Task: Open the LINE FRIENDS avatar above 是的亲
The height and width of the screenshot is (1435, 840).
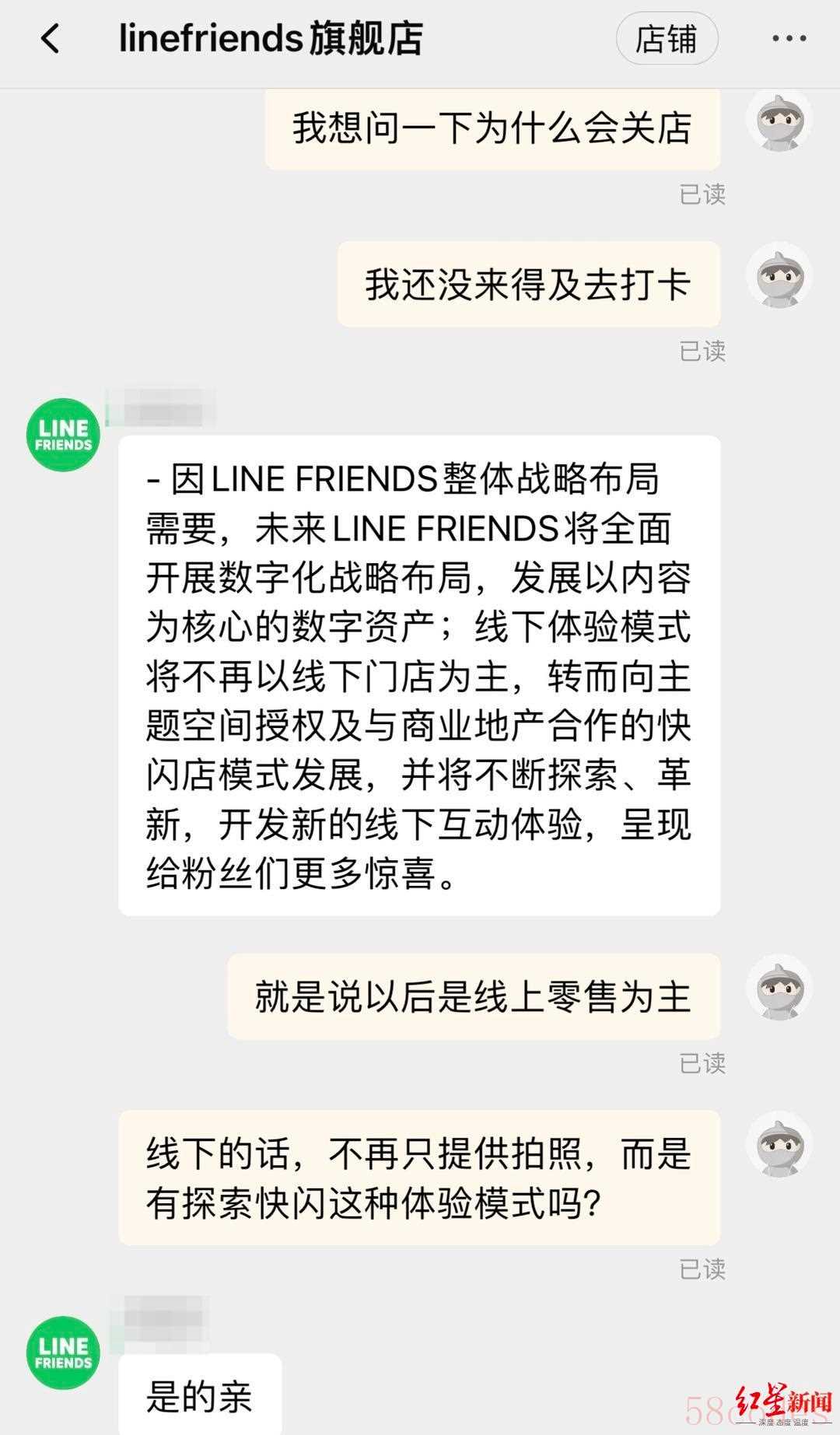Action: [x=64, y=1353]
